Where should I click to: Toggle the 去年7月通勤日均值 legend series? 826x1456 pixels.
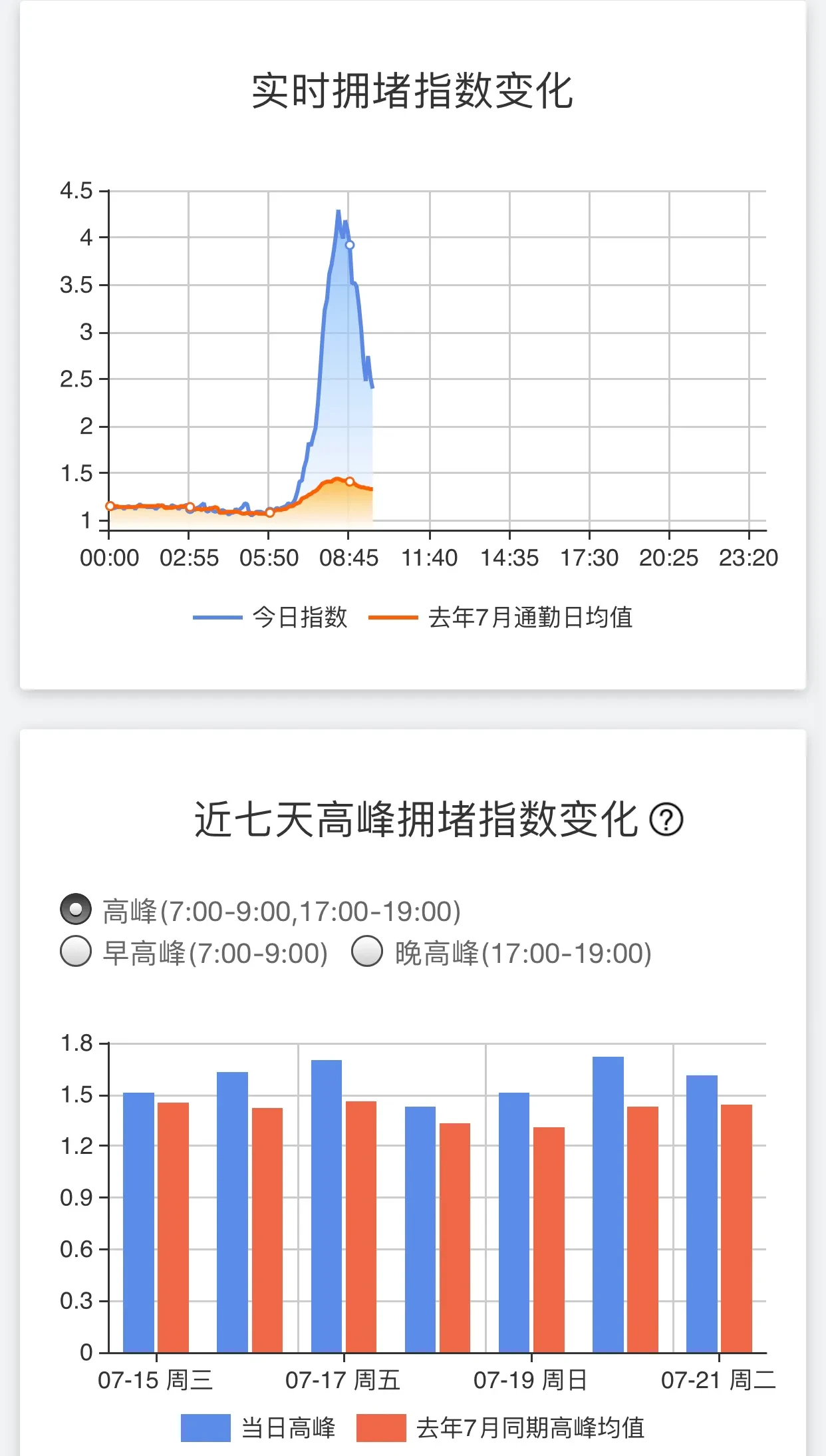point(500,618)
